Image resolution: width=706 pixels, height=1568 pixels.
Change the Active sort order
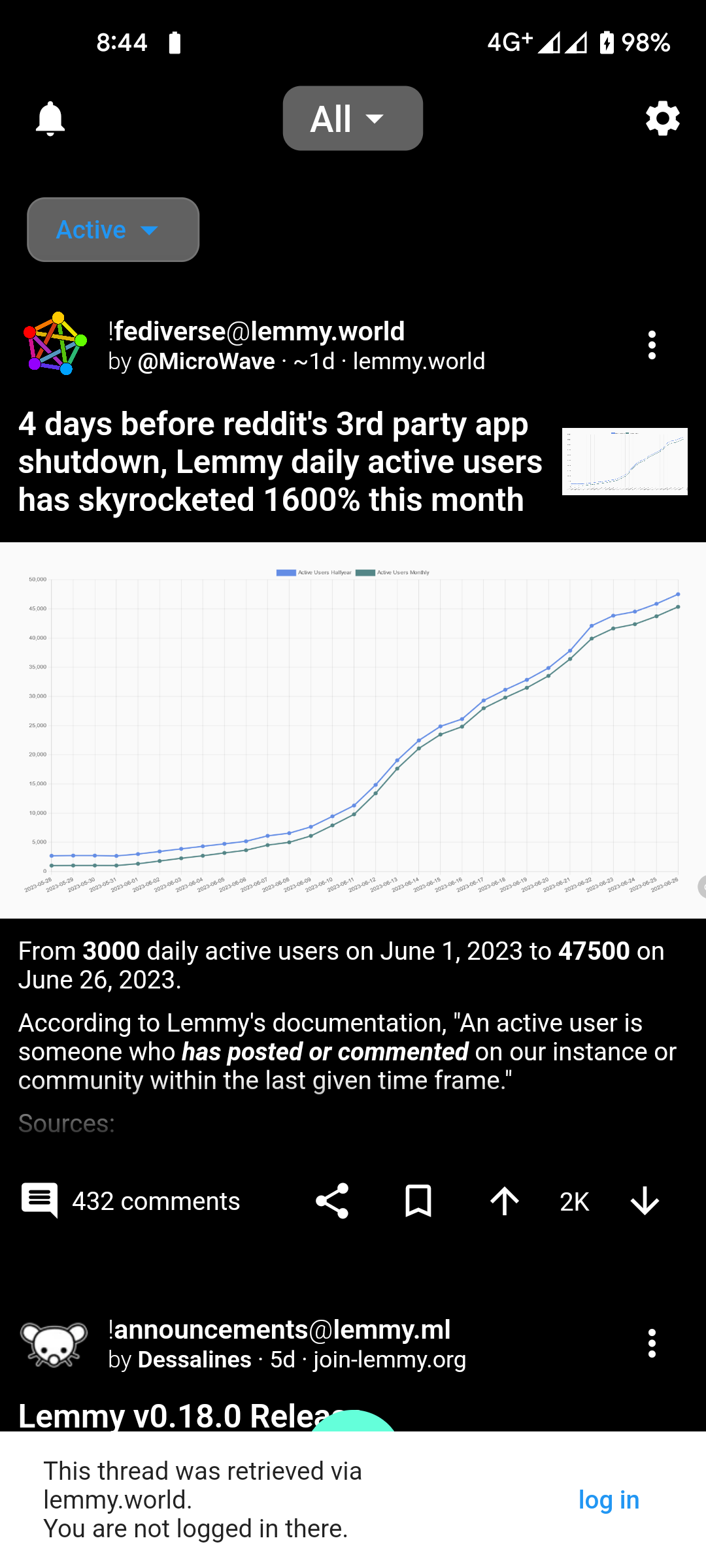tap(112, 230)
